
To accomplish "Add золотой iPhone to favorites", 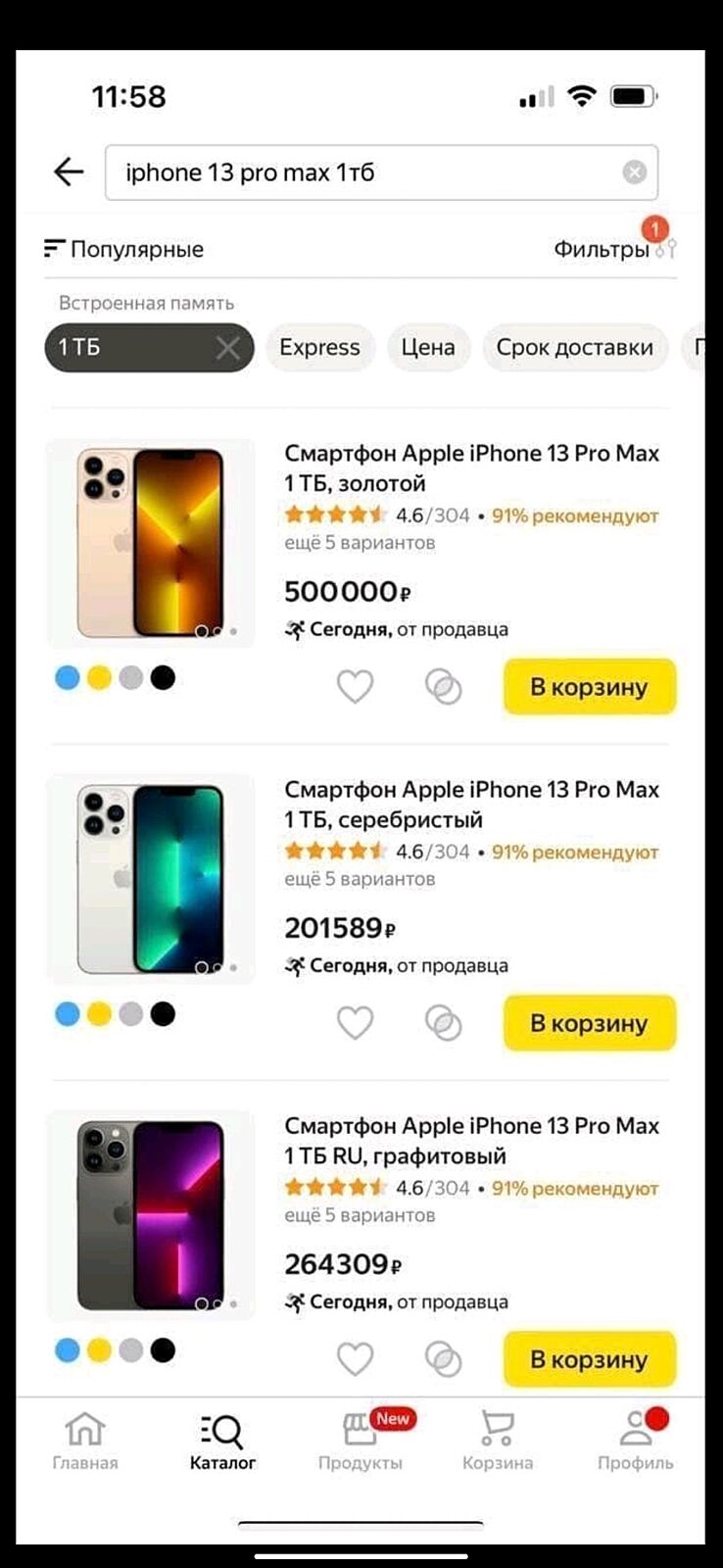I will tap(355, 687).
